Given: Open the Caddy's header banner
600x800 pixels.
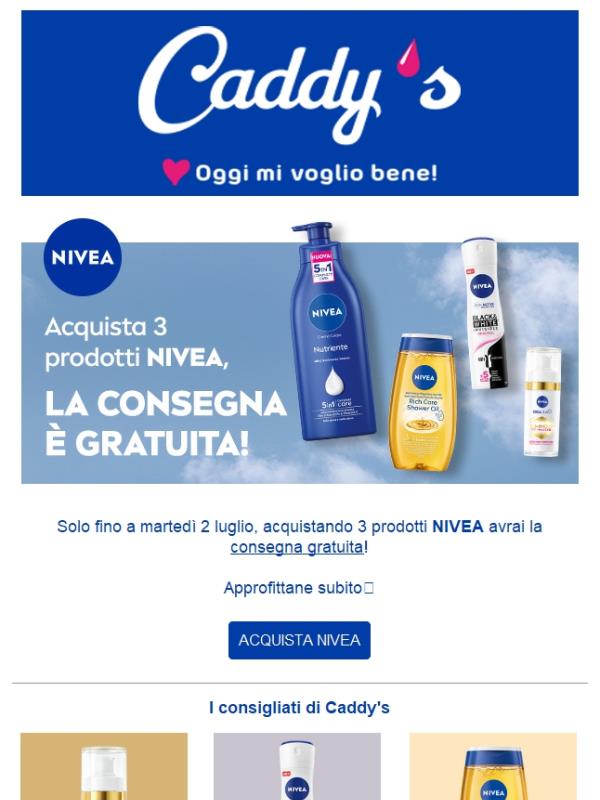Looking at the screenshot, I should point(299,103).
